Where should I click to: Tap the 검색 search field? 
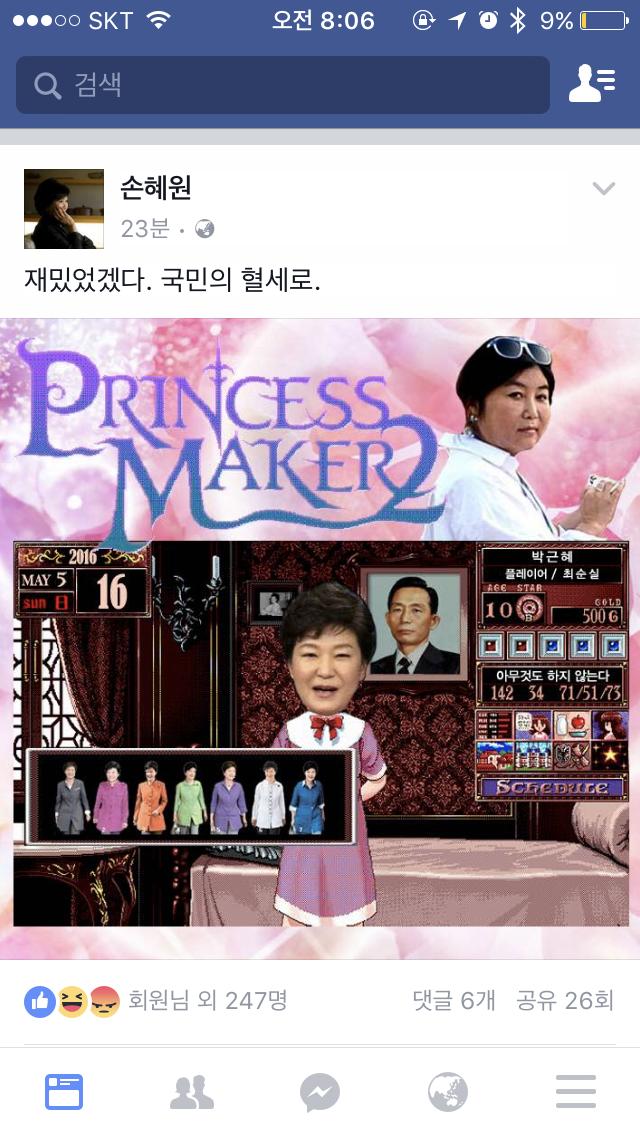pos(282,85)
